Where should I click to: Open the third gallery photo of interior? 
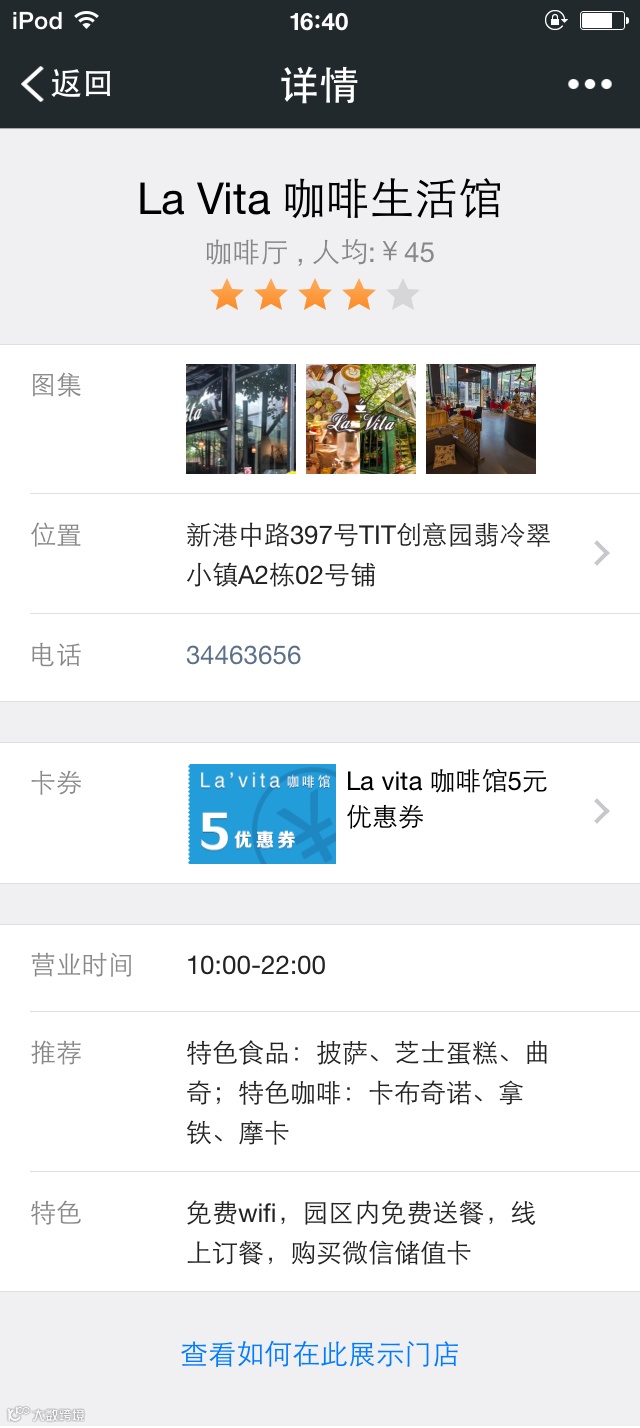pyautogui.click(x=481, y=419)
